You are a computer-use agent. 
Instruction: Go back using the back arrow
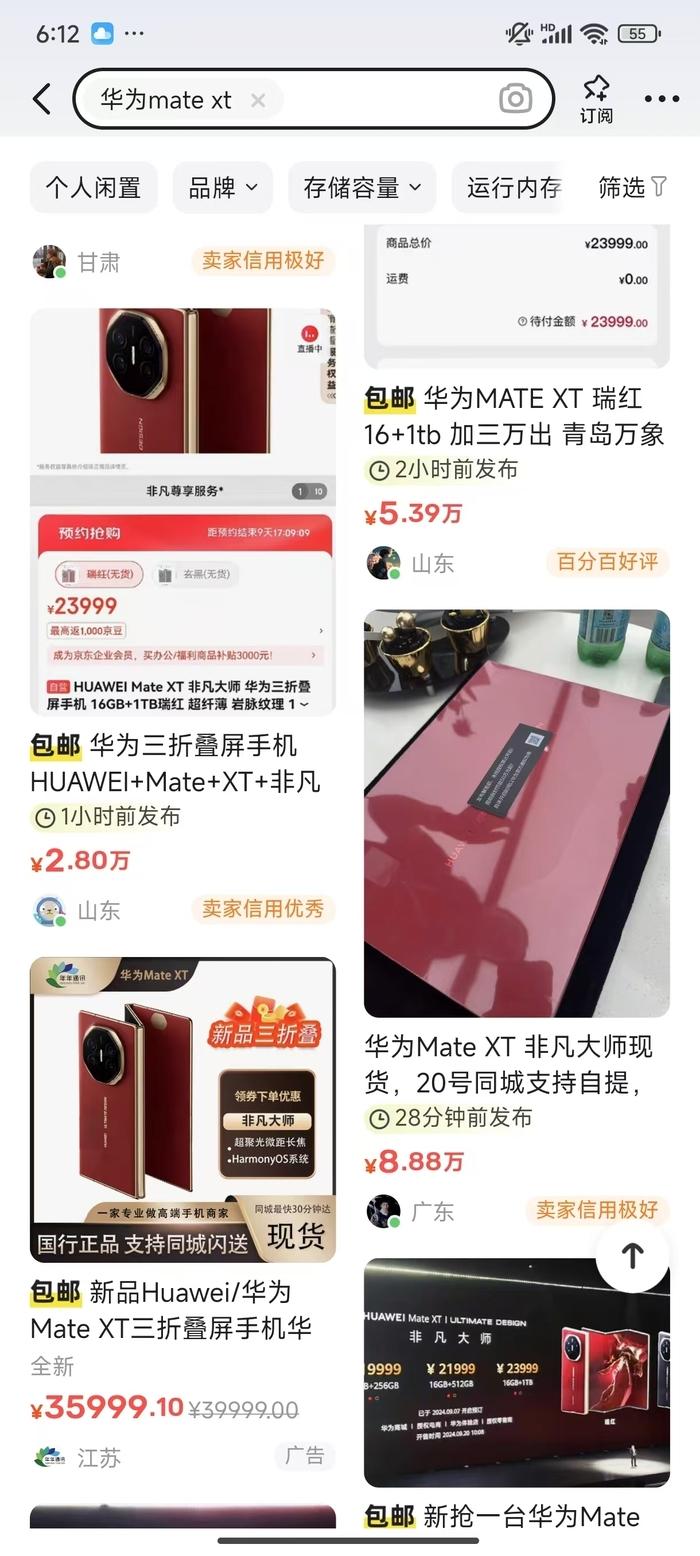[x=41, y=99]
